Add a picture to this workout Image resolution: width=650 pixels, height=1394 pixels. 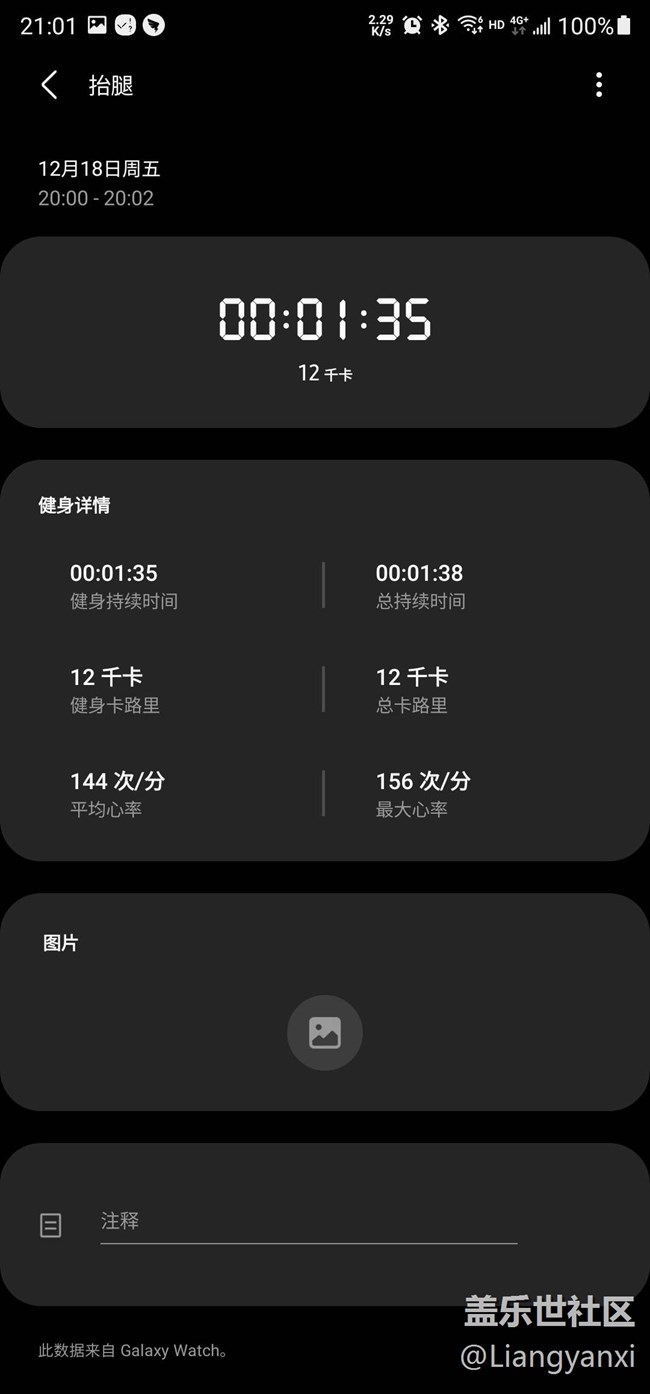[325, 1033]
